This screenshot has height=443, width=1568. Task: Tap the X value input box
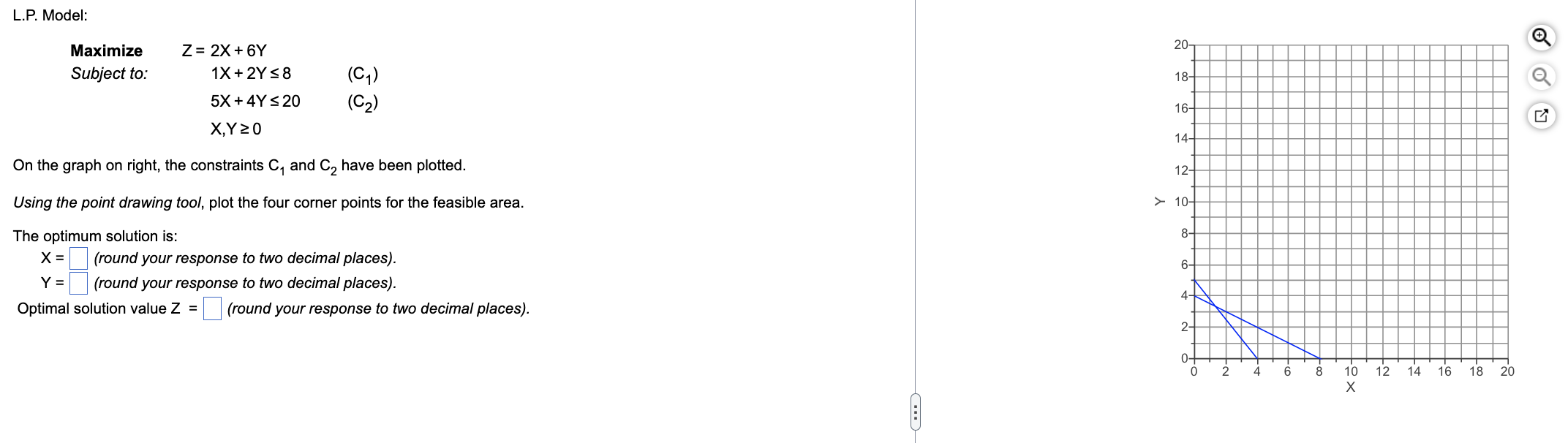[79, 258]
